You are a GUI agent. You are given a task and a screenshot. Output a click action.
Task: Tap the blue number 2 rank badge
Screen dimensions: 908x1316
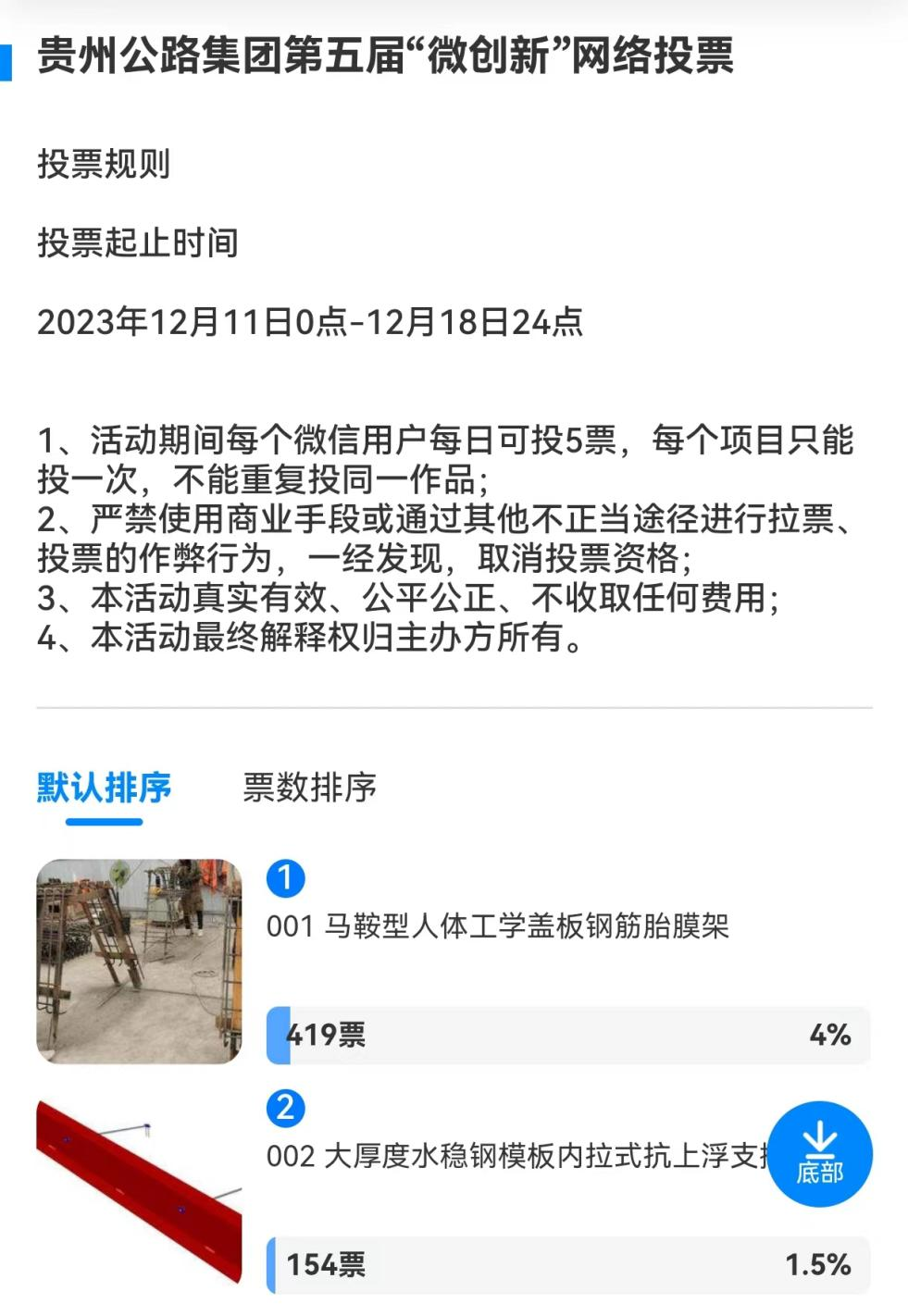point(285,1106)
